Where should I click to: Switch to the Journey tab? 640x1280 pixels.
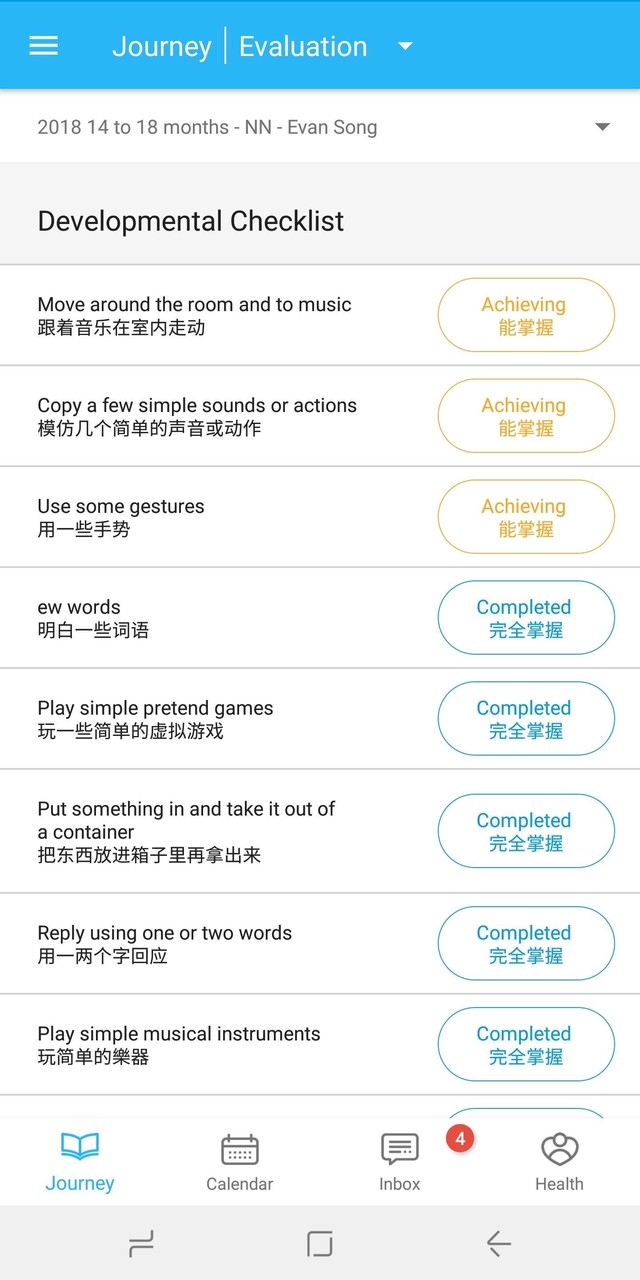tap(80, 1162)
